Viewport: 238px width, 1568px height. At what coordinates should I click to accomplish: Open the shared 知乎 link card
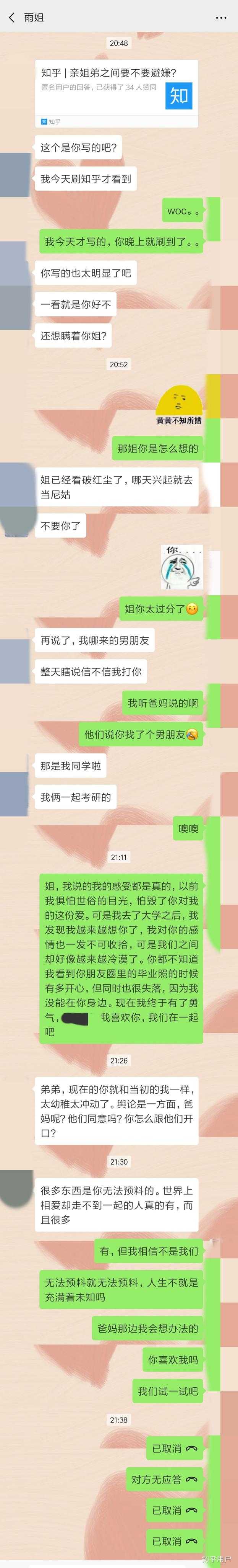coord(116,93)
